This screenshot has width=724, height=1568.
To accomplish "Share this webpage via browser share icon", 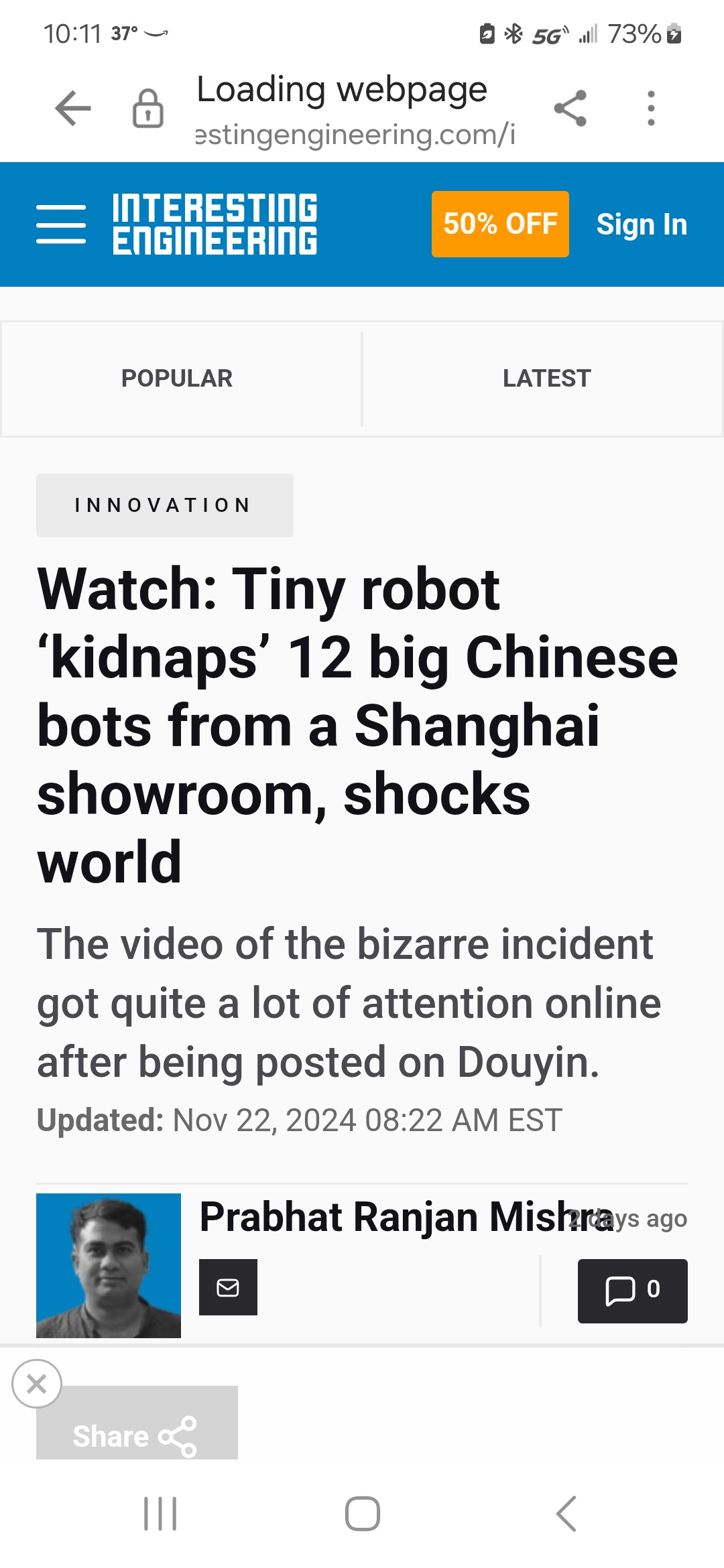I will point(570,109).
